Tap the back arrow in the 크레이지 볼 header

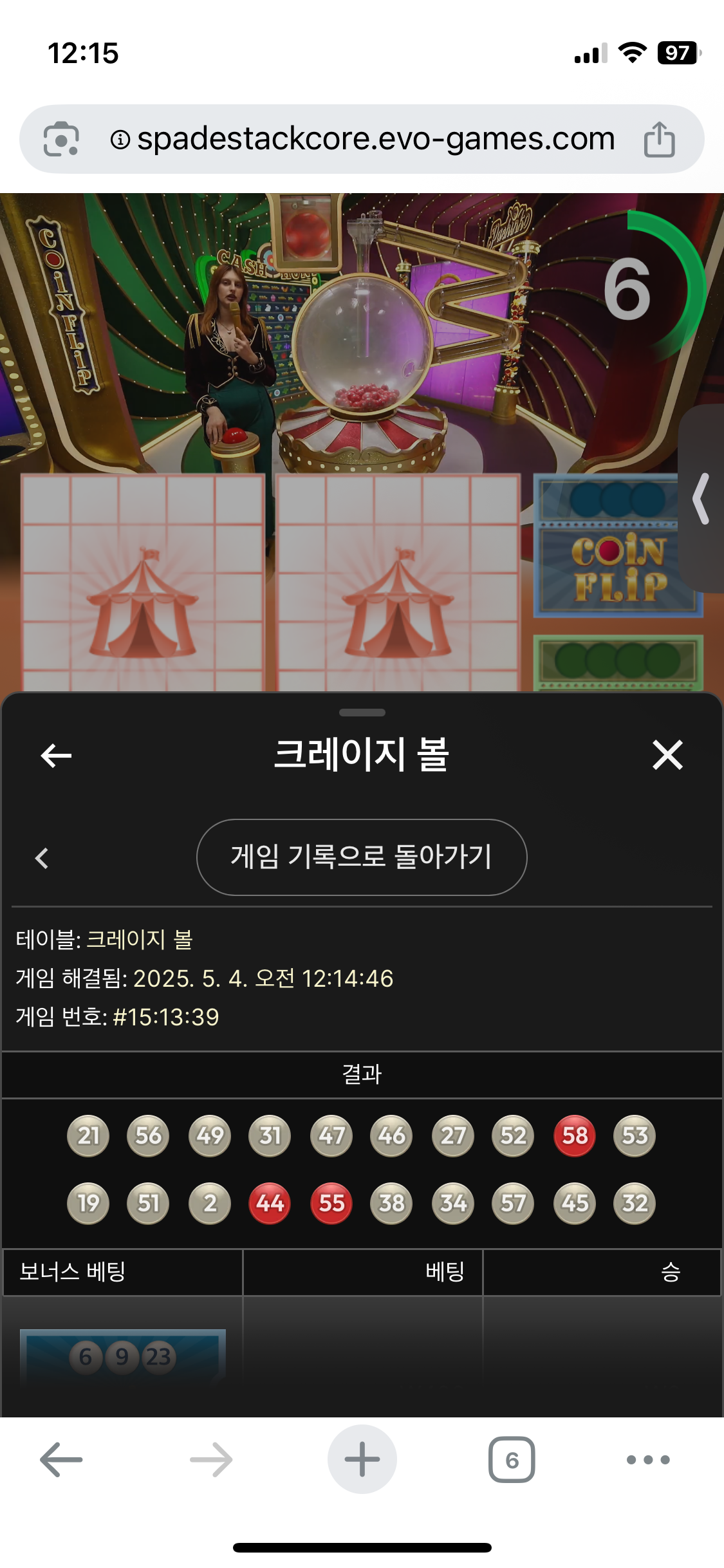point(56,755)
